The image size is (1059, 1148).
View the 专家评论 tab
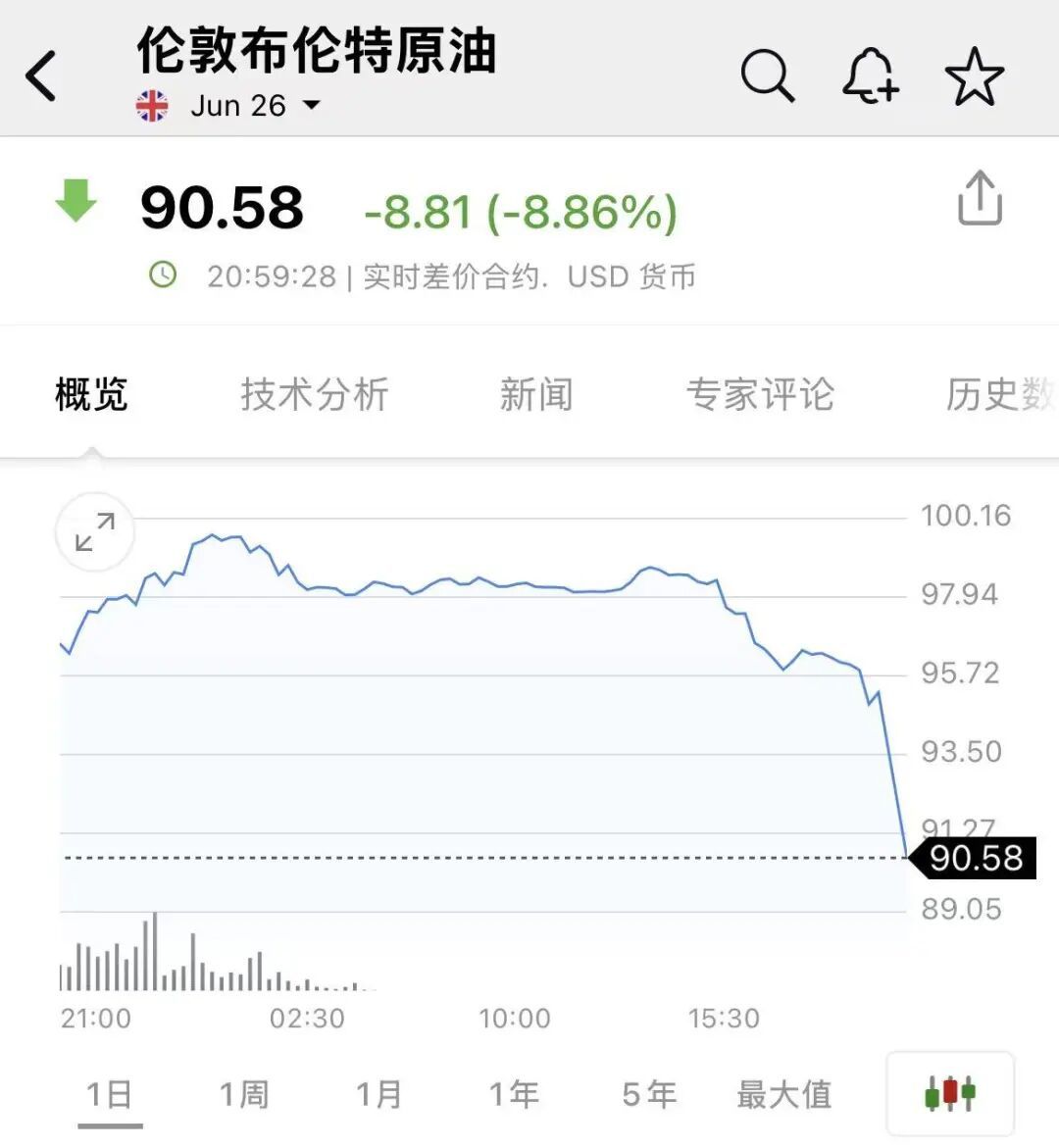[x=760, y=395]
